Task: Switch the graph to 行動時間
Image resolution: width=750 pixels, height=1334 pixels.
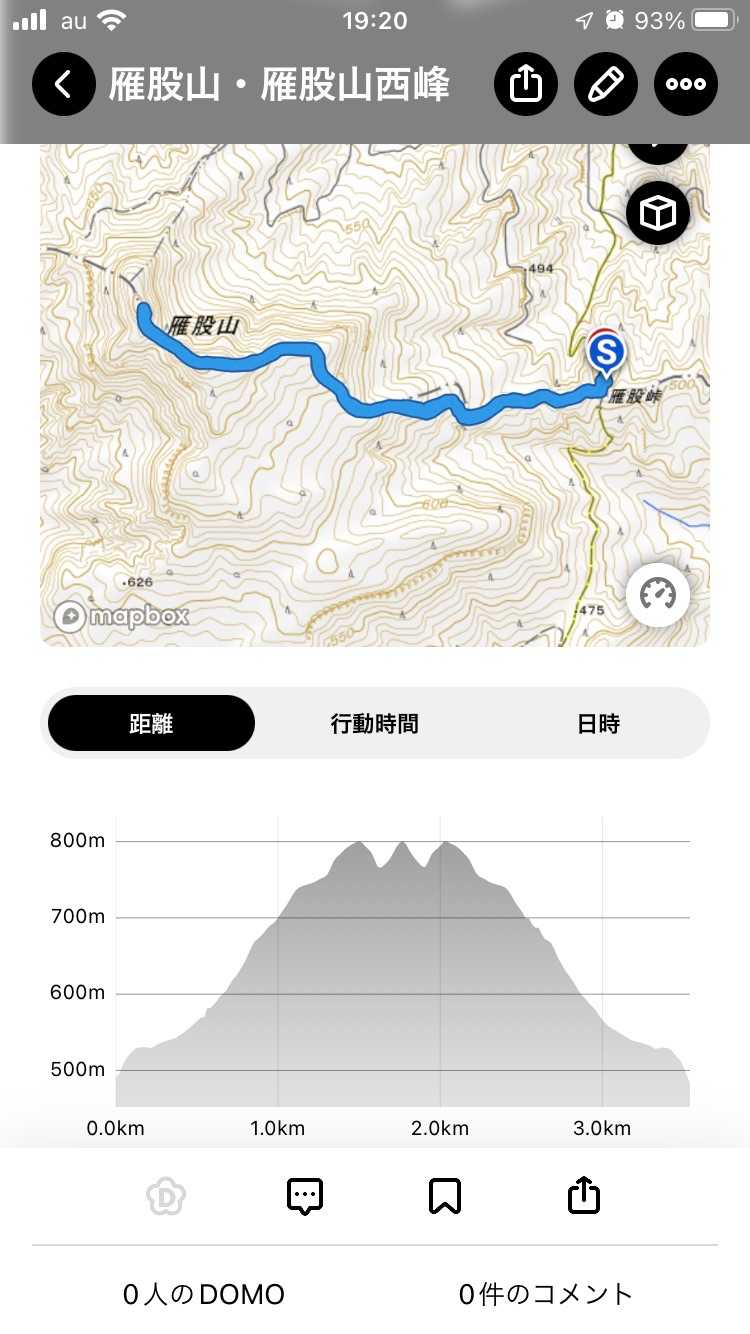Action: point(374,723)
